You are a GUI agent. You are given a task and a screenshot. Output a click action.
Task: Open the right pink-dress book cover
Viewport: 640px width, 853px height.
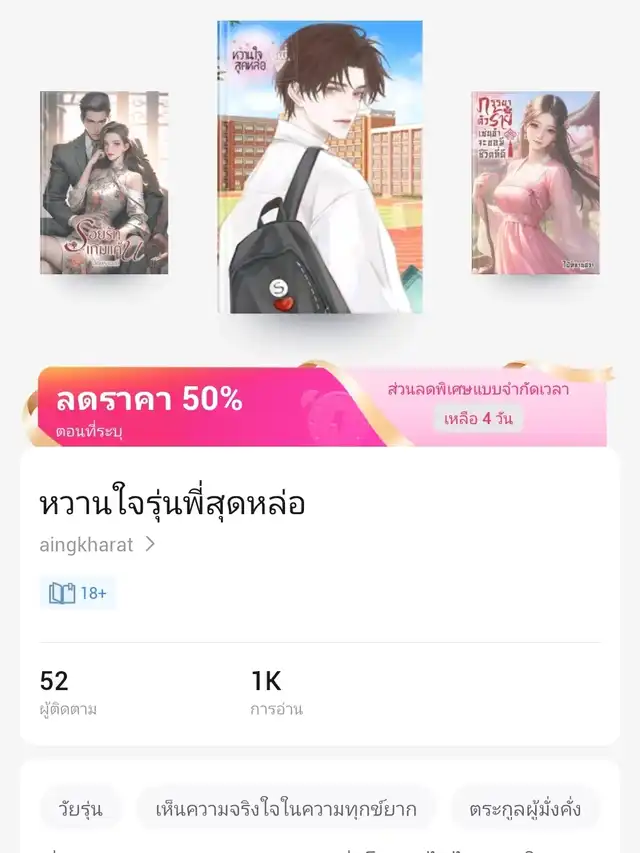(x=535, y=182)
